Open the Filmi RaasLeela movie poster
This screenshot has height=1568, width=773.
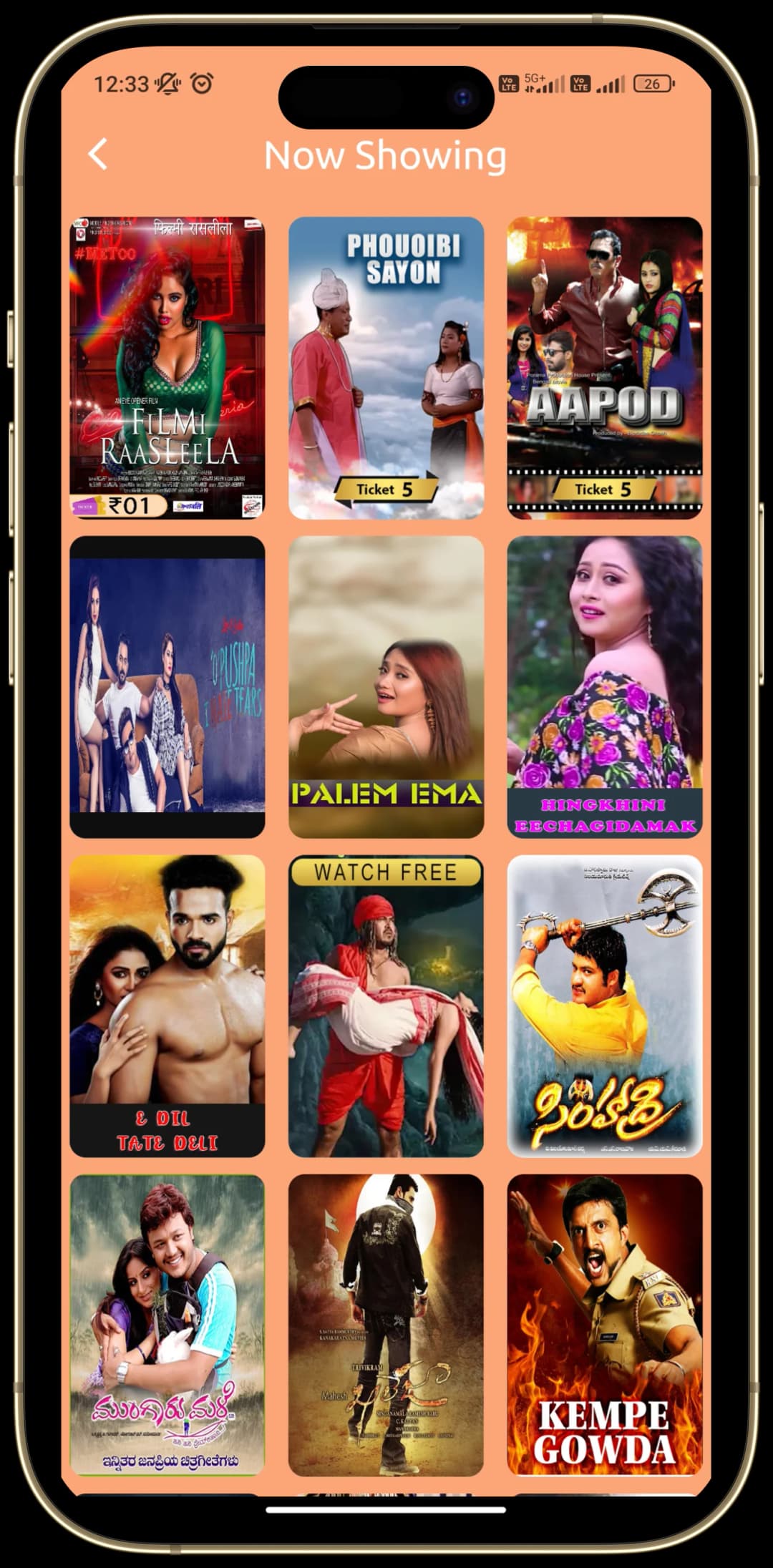click(167, 367)
